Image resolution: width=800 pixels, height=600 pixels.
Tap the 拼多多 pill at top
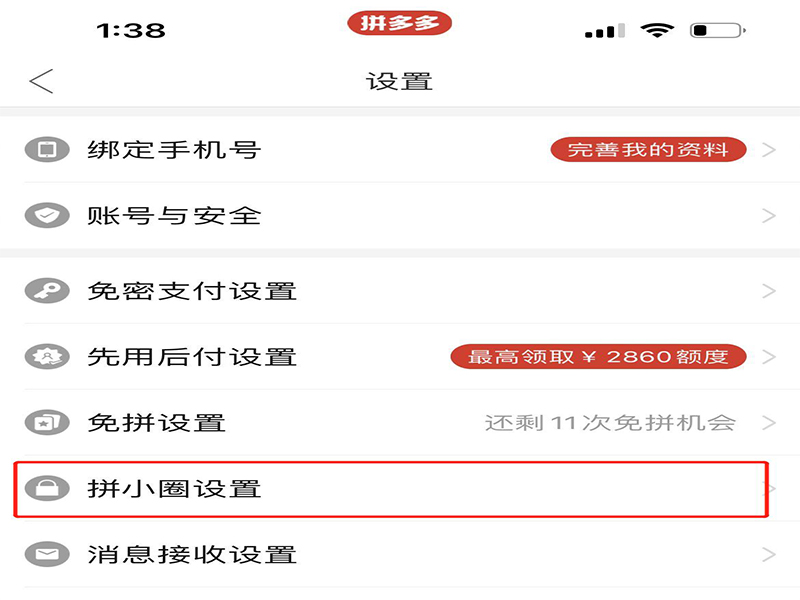(400, 24)
